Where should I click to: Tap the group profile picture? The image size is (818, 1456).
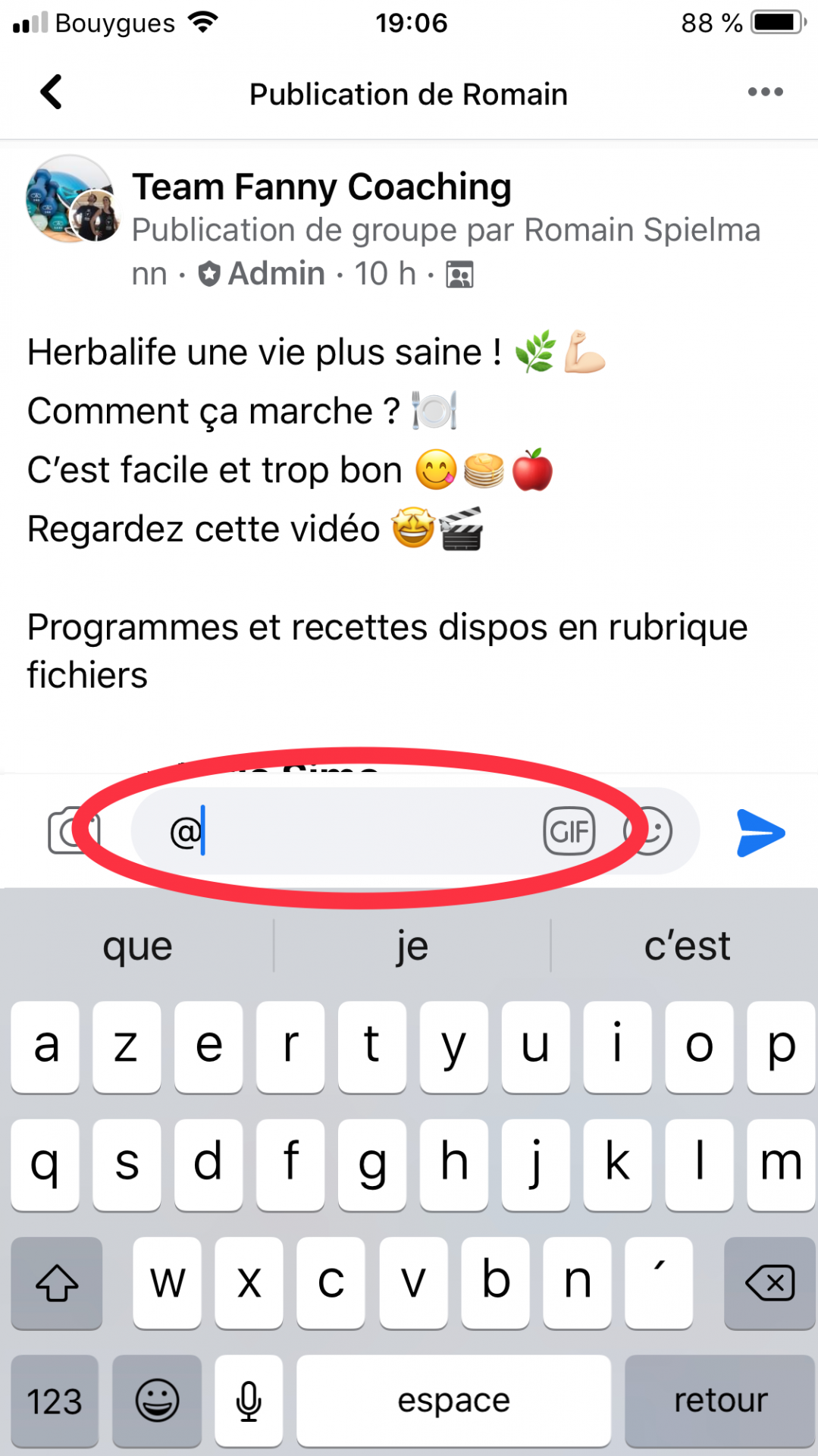point(71,199)
